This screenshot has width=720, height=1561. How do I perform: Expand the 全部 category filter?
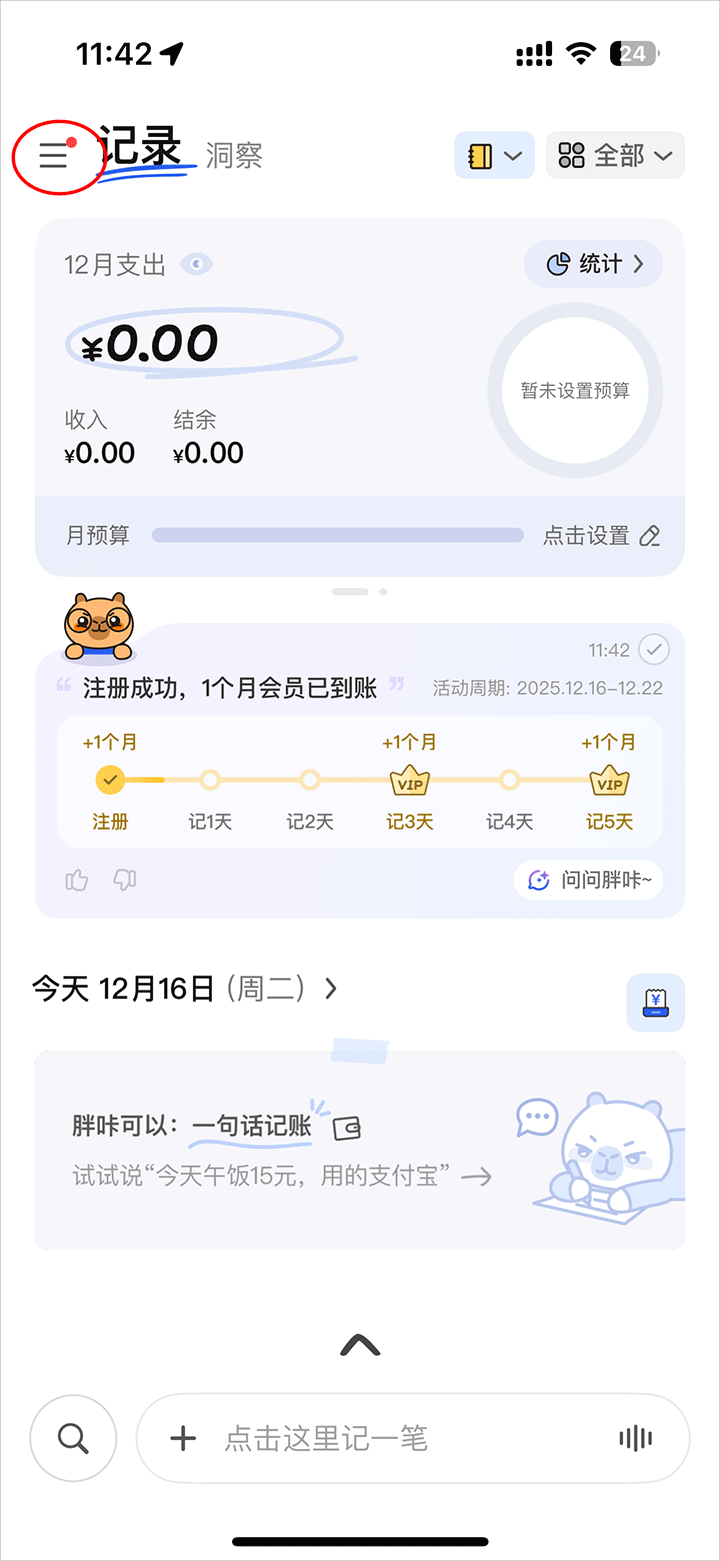[615, 156]
